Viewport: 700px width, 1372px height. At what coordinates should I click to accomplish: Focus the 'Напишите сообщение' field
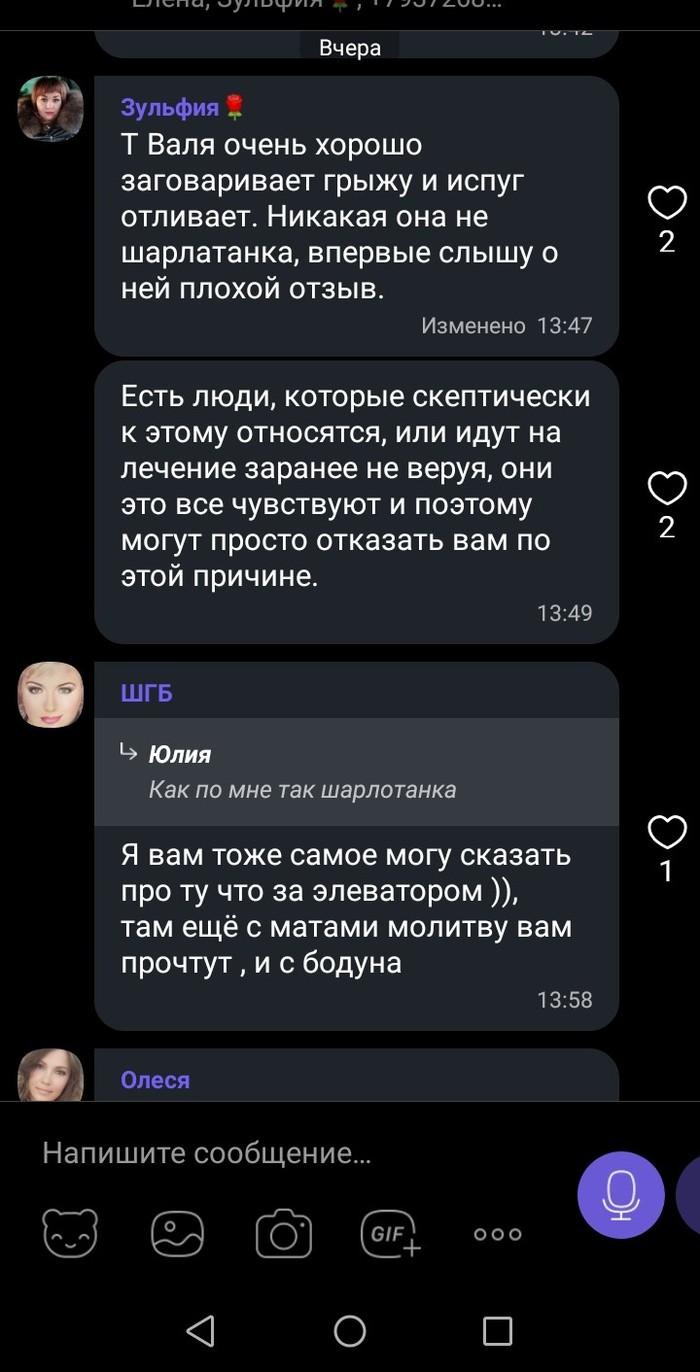coord(290,1153)
